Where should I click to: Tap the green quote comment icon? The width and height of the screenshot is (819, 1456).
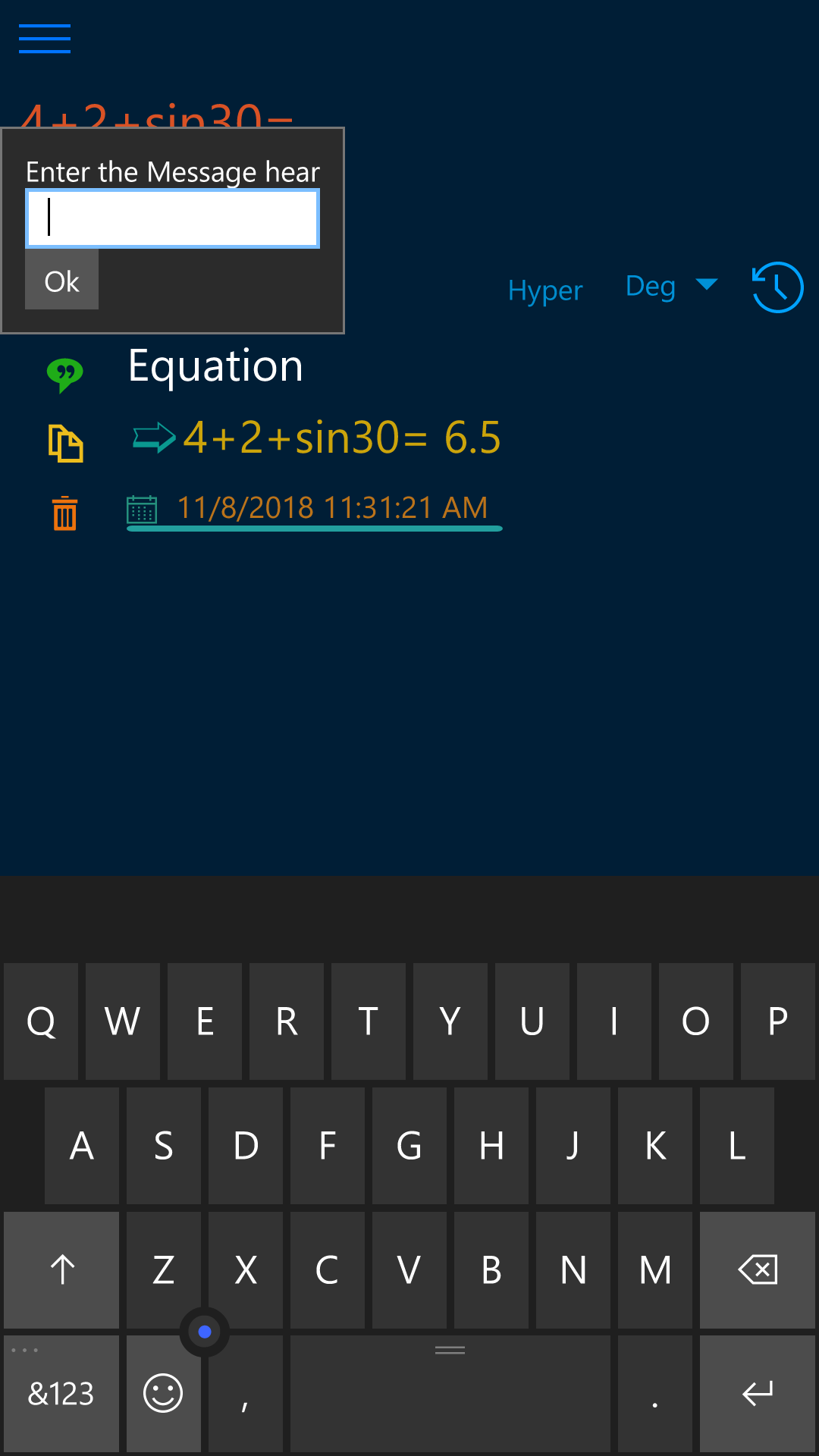(x=64, y=373)
